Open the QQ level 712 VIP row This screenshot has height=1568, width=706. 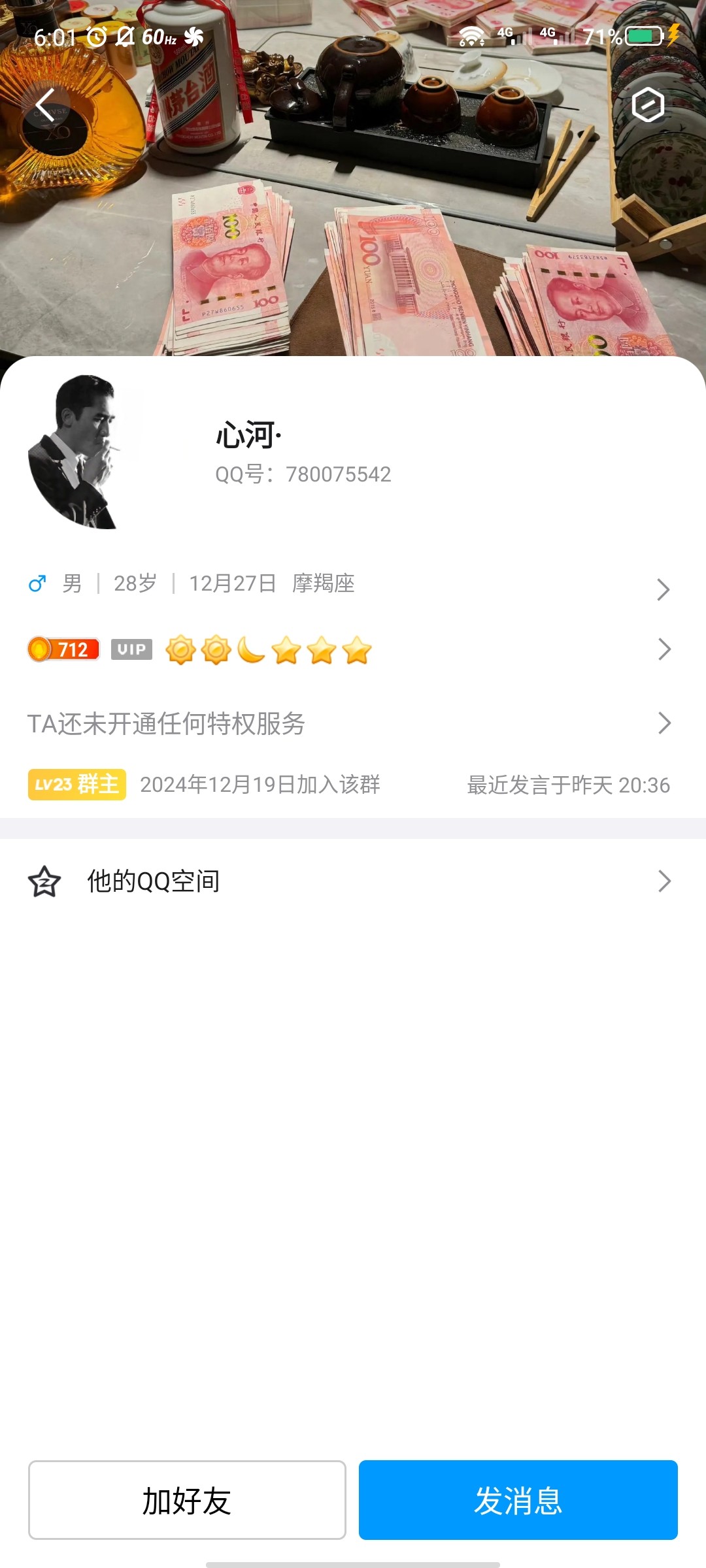tap(352, 649)
